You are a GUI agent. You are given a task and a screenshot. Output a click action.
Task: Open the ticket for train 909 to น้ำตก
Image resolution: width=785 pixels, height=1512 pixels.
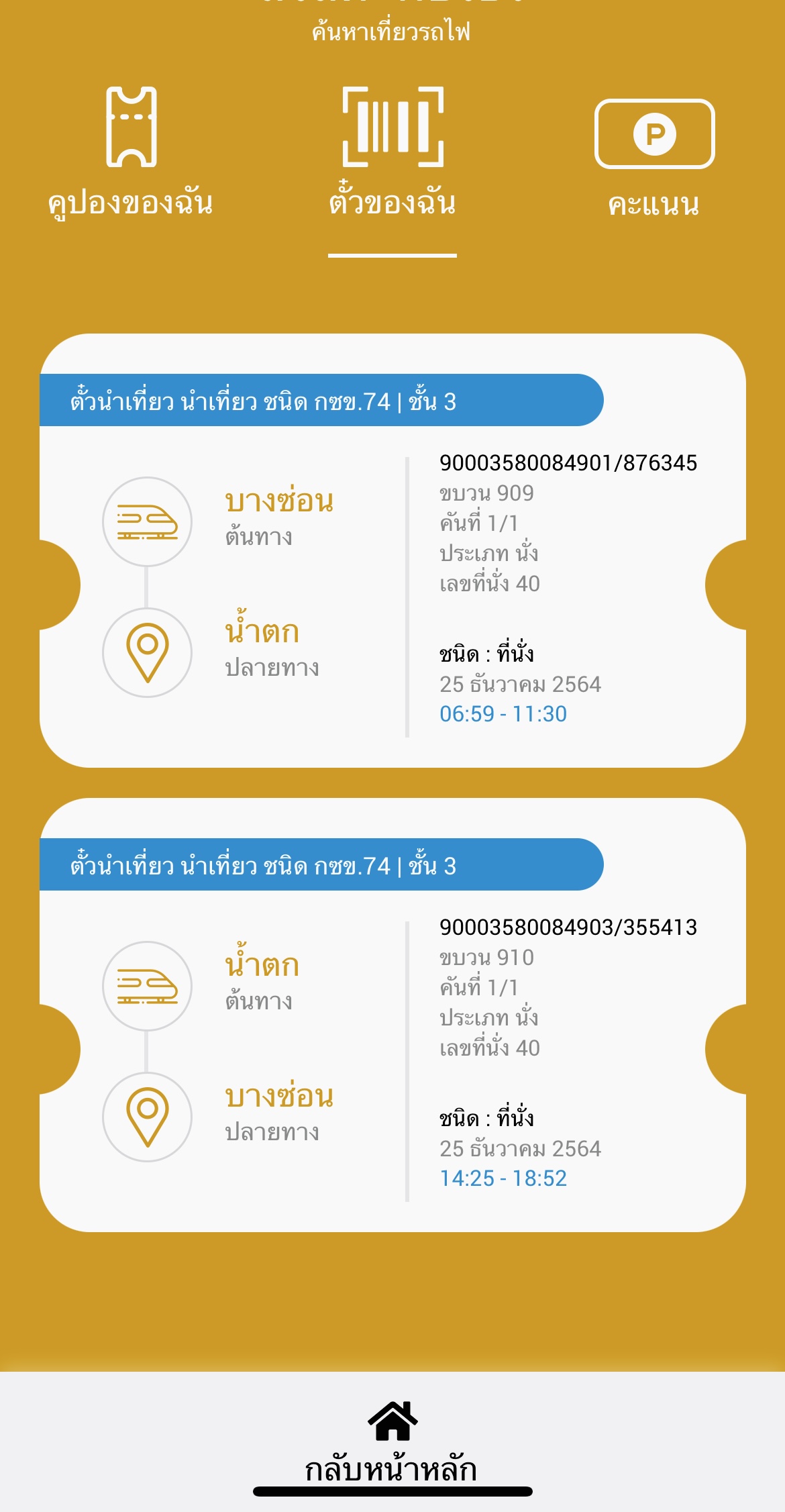click(392, 550)
